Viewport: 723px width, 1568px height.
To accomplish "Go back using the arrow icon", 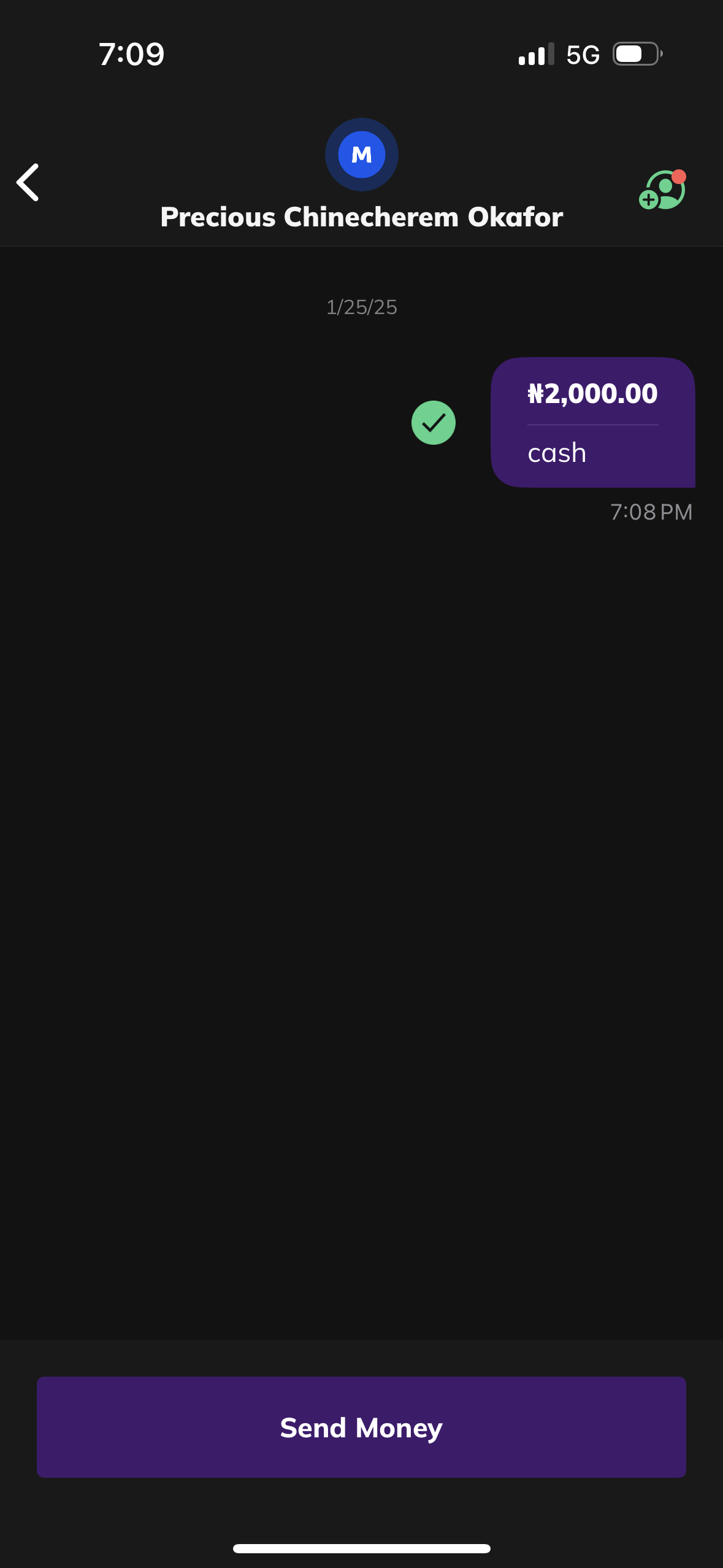I will click(x=28, y=182).
